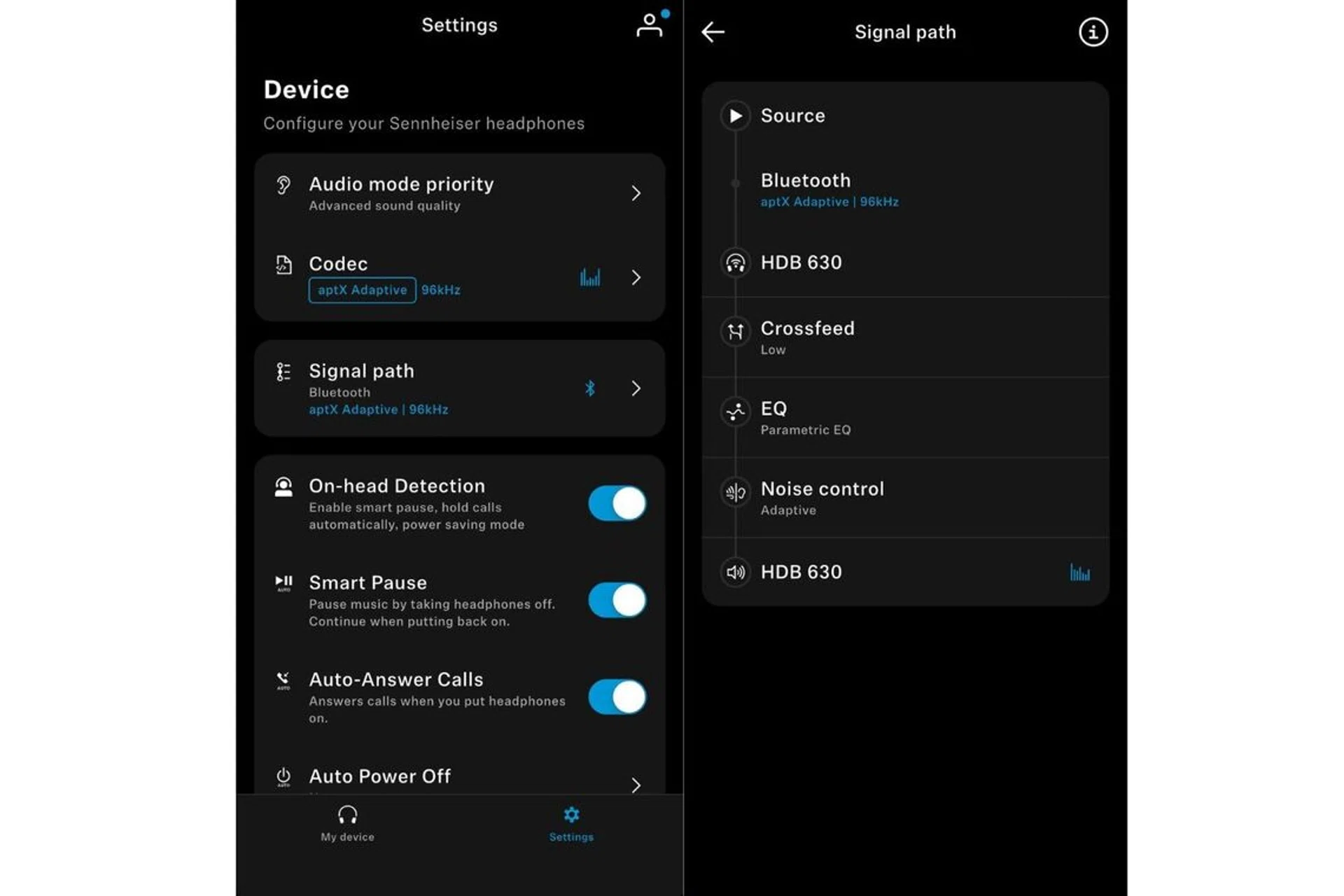Open the Crossfeed step set to Low
Image resolution: width=1344 pixels, height=896 pixels.
click(904, 337)
